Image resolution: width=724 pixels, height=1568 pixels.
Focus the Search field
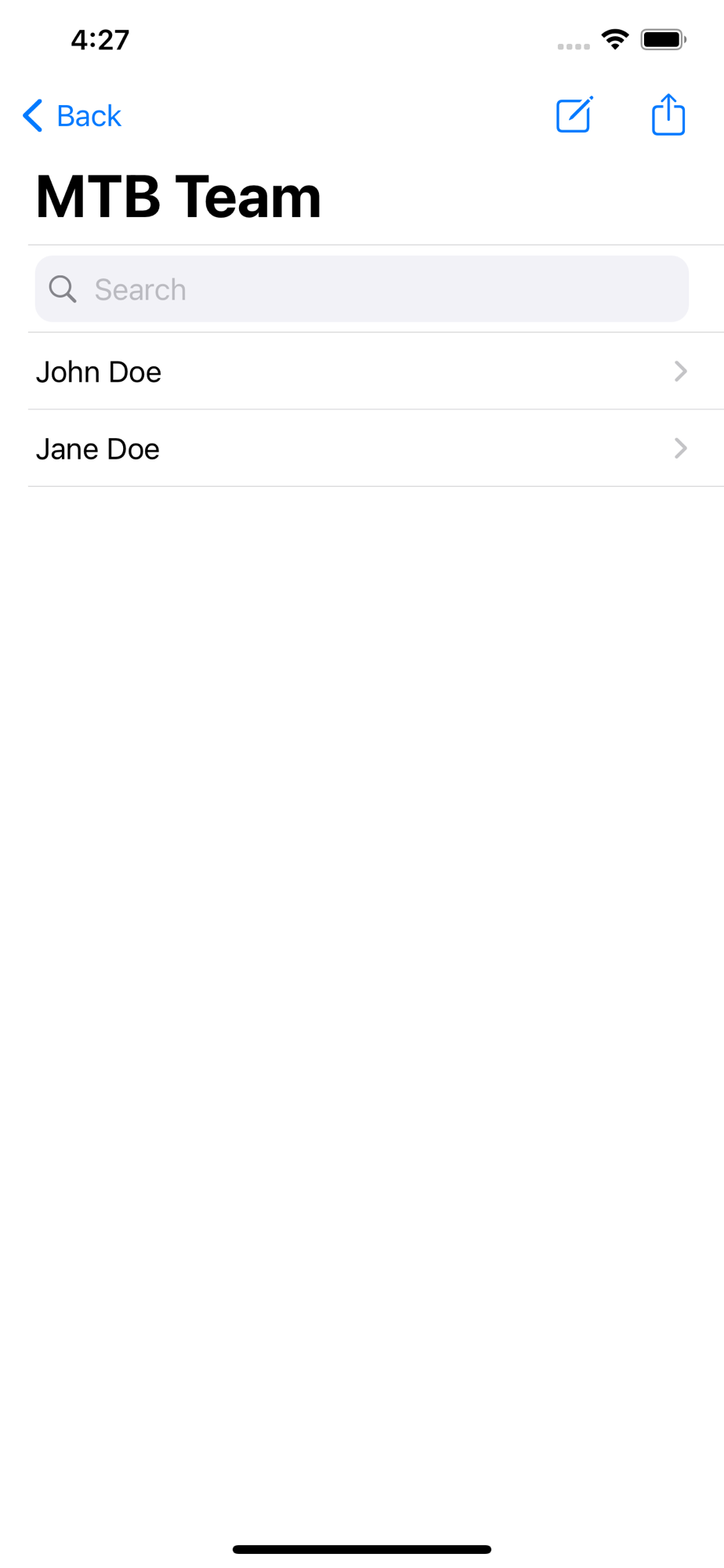pos(362,289)
